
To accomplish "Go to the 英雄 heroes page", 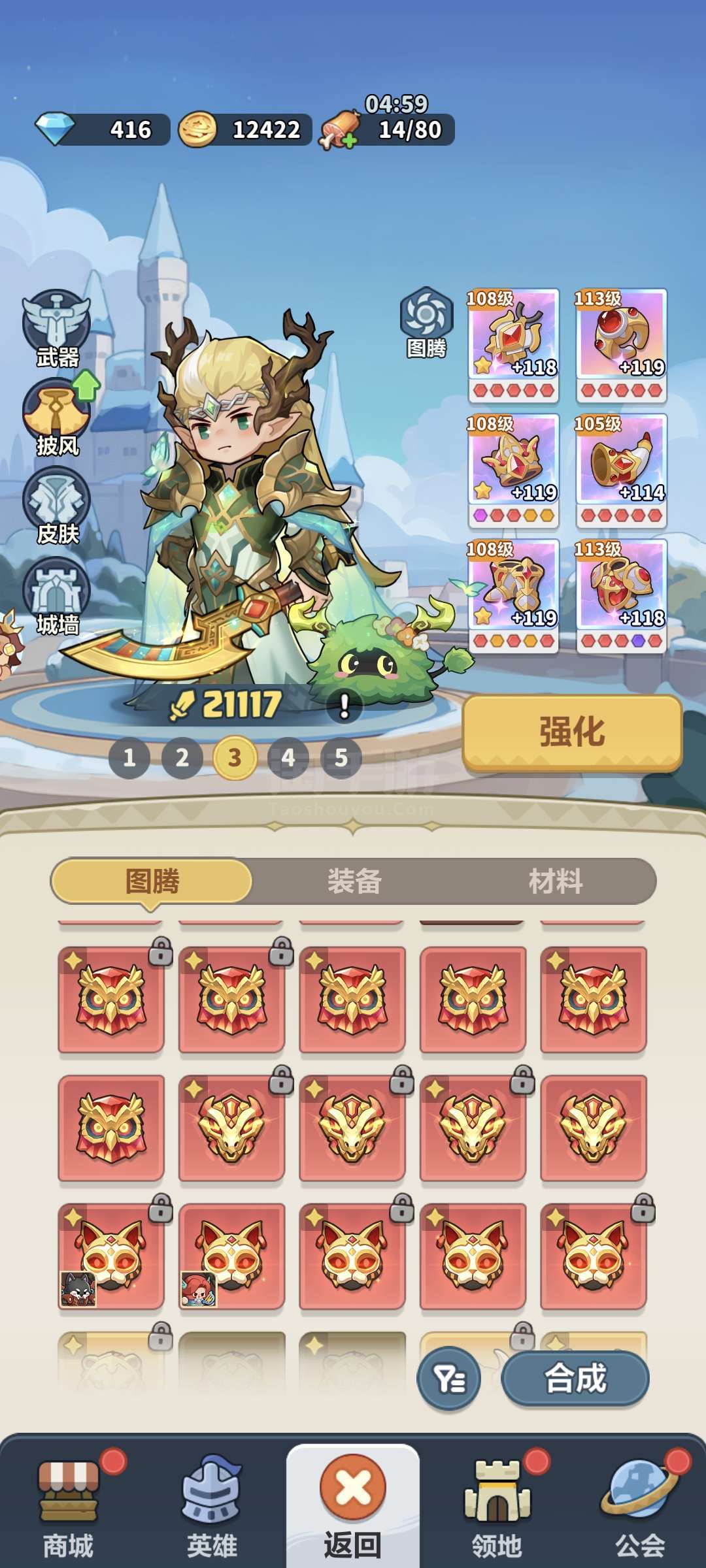I will coord(212,1504).
